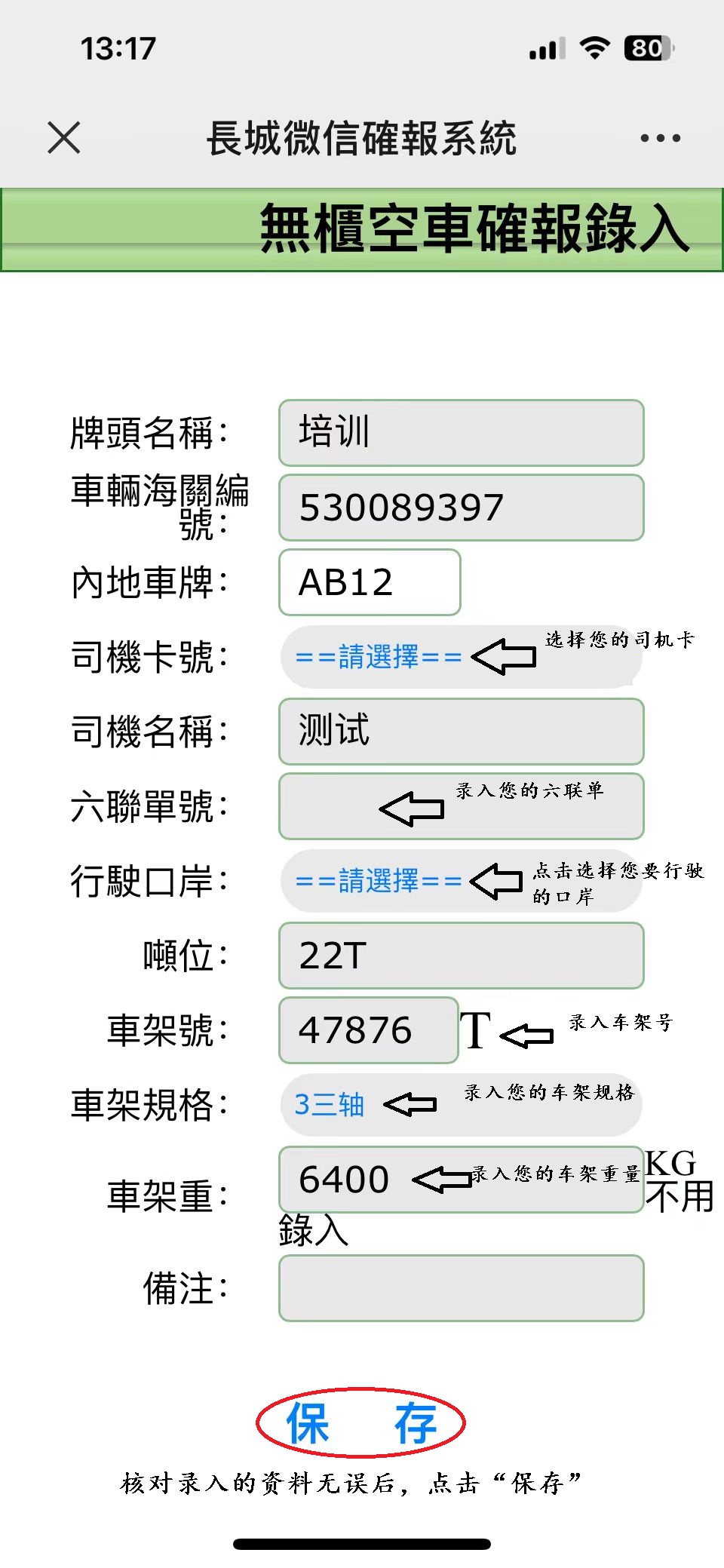Expand the 司機卡號 dropdown
The width and height of the screenshot is (724, 1568).
462,657
